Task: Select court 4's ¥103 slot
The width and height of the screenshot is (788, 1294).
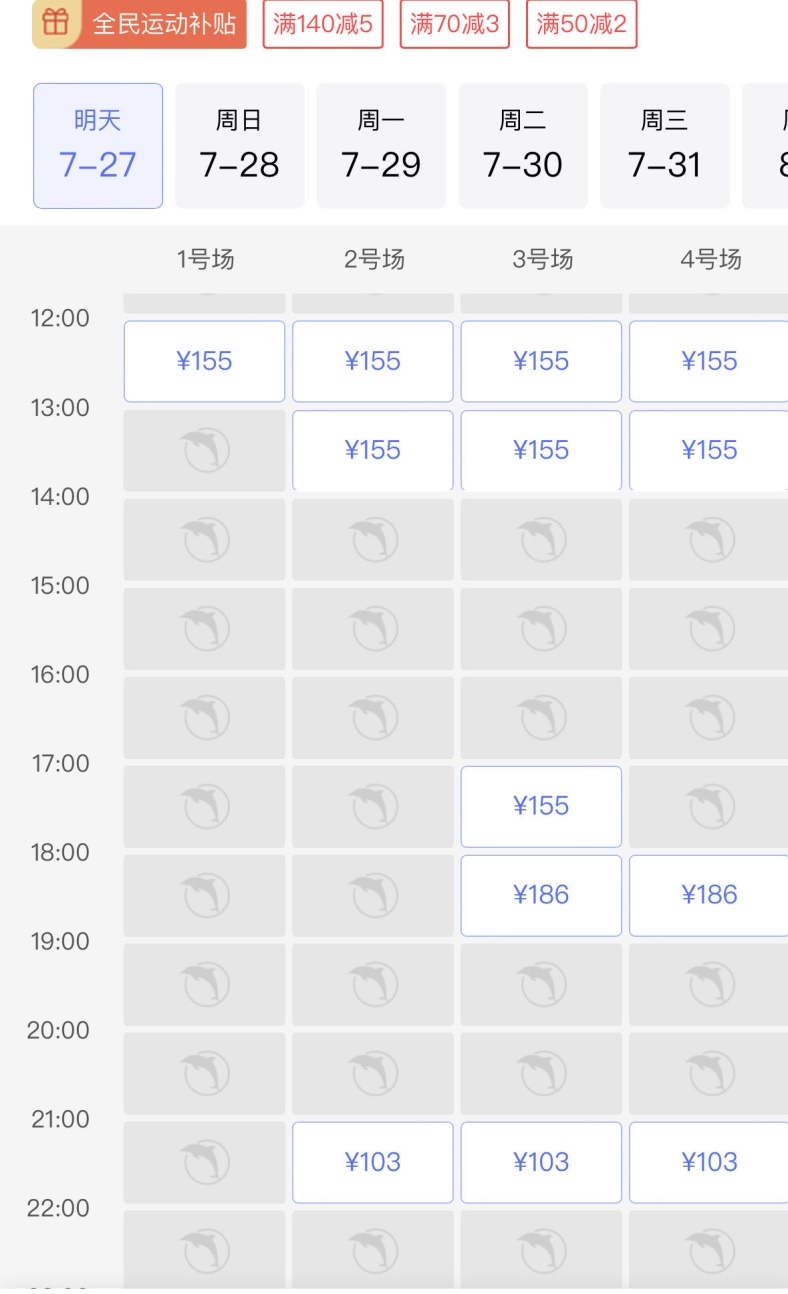Action: (x=709, y=1162)
